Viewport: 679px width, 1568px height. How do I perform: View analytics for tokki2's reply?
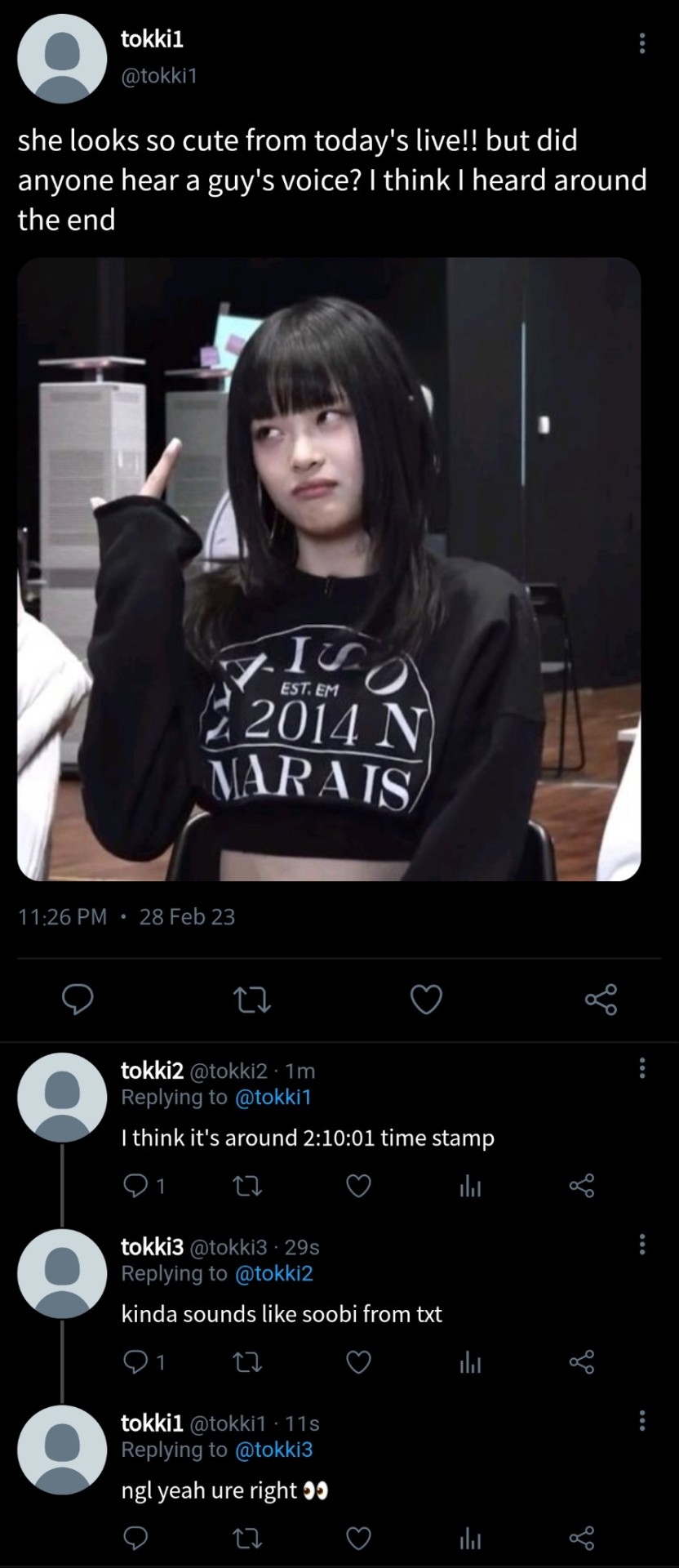(x=470, y=1185)
